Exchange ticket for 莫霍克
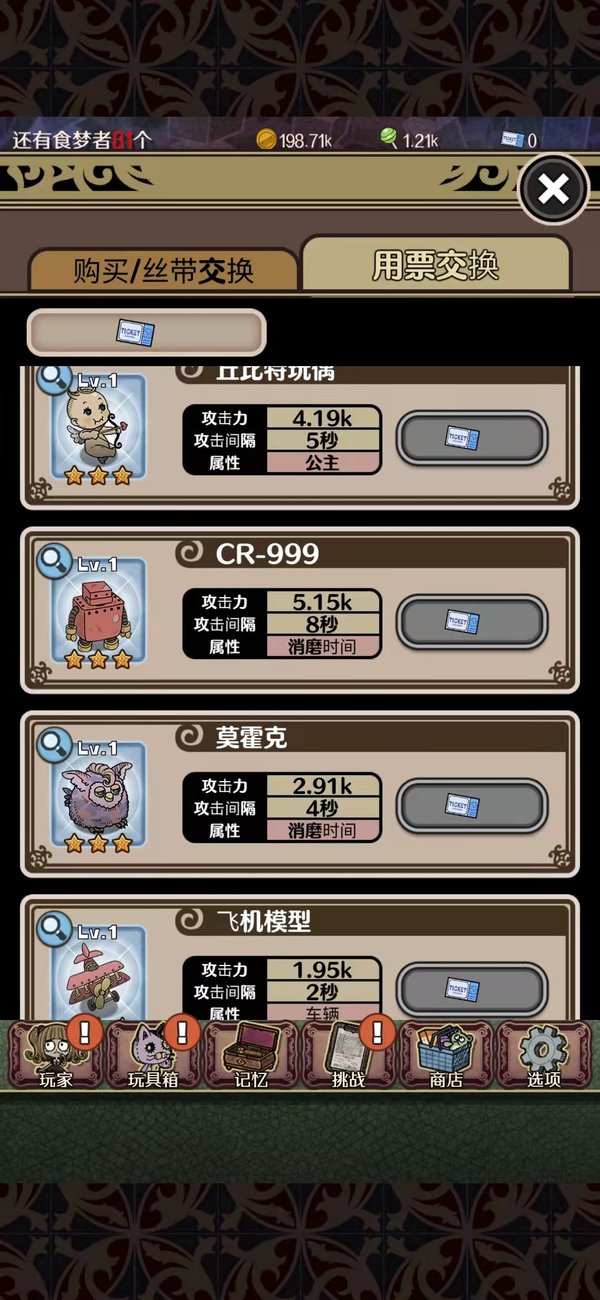Image resolution: width=600 pixels, height=1300 pixels. (x=472, y=806)
